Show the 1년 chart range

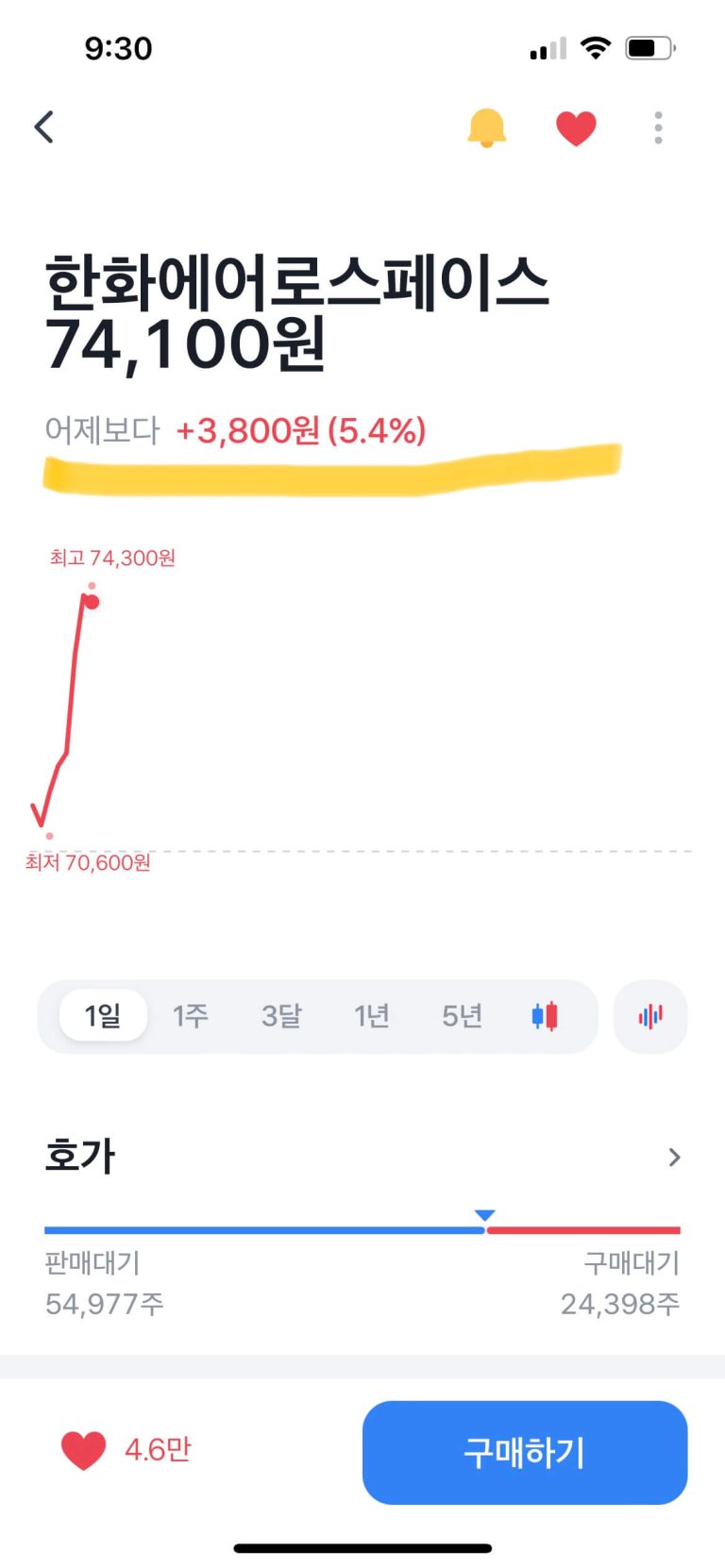point(371,1016)
